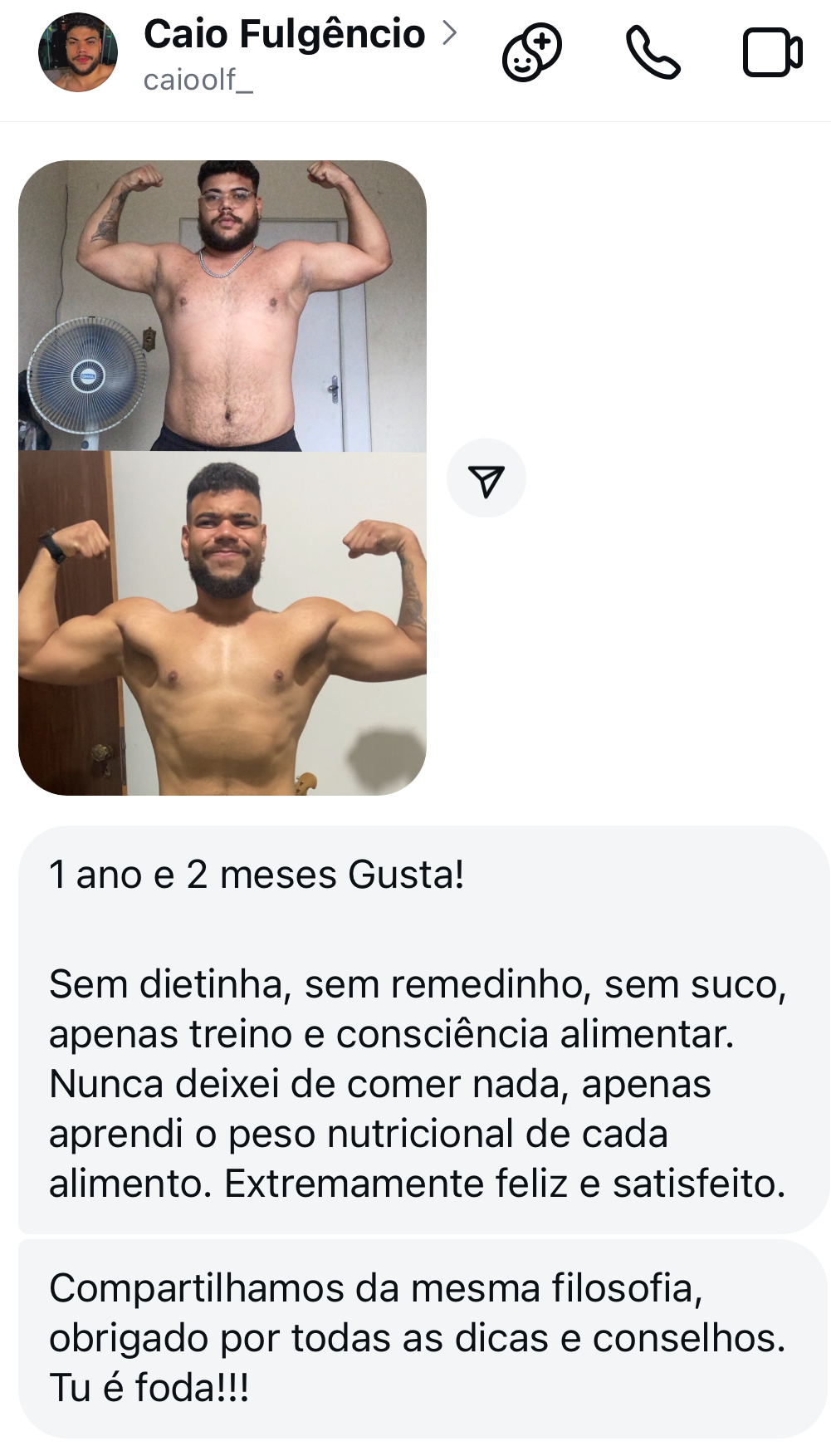Open the before-and-after photo message
The image size is (831, 1456).
(222, 478)
